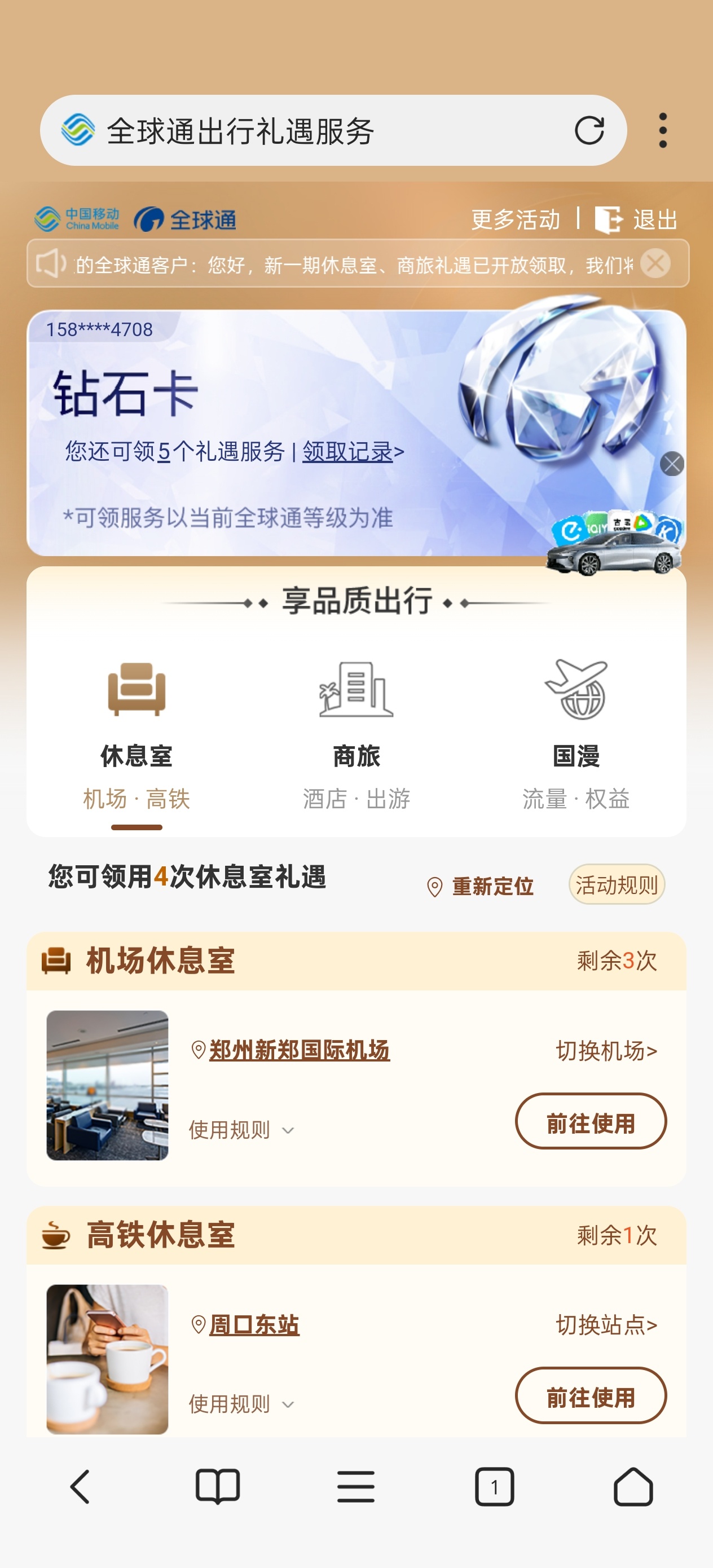Tap 切换站点 to change station
The image size is (713, 1568).
pos(606,1324)
